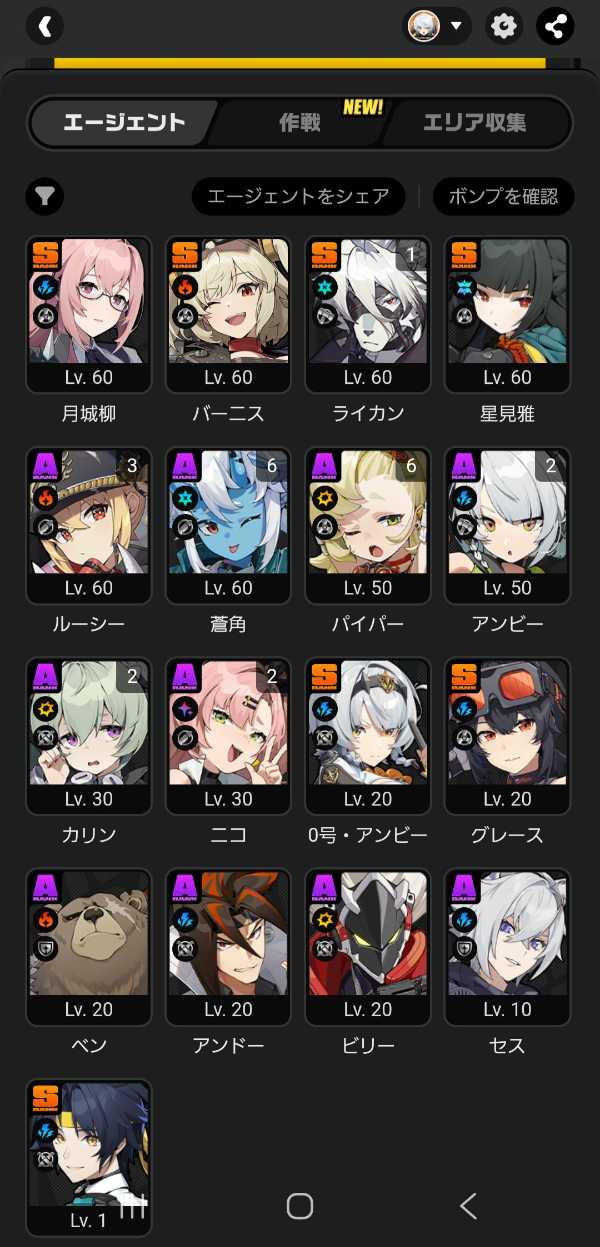
Task: Switch to the エリア収集 tab
Action: point(474,123)
